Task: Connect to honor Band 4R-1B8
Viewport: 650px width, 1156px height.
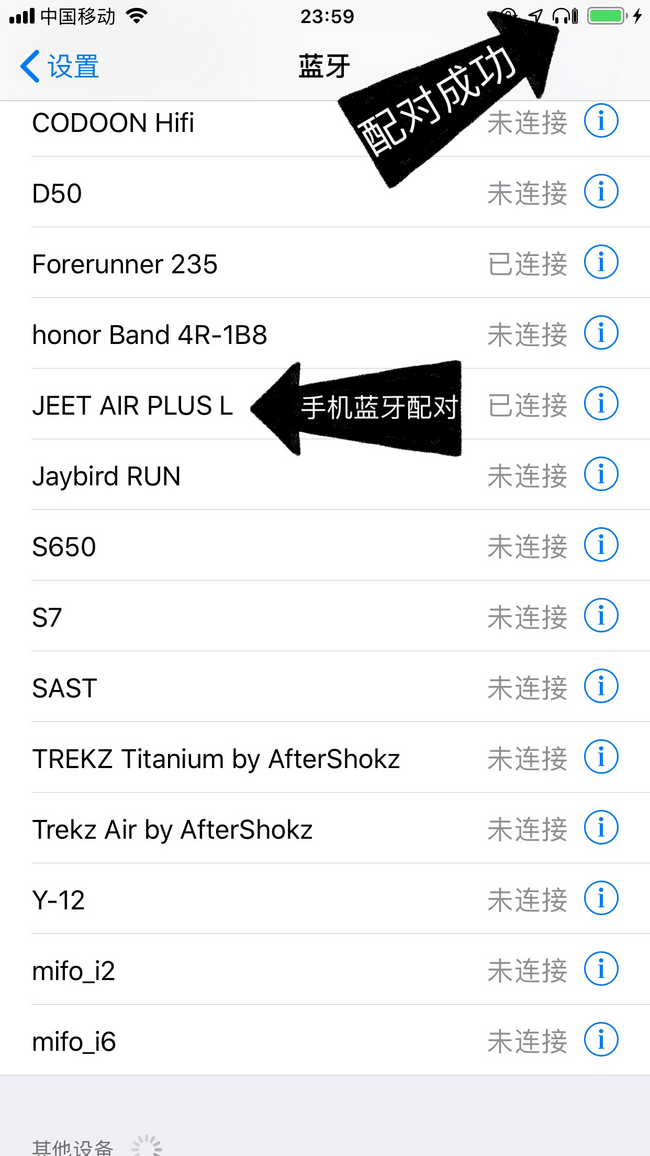Action: (150, 334)
